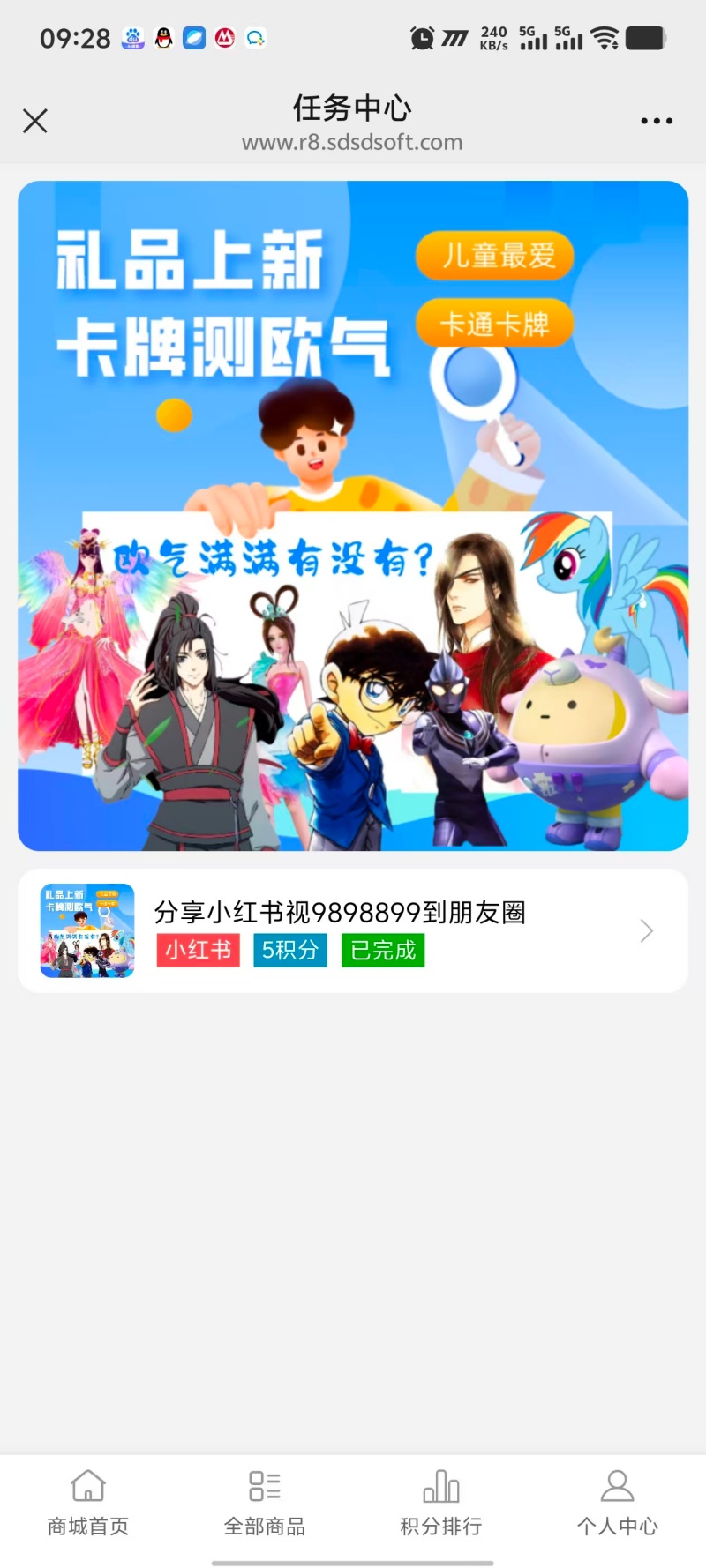Tap the 卡通卡牌 pill button on banner
This screenshot has height=1568, width=706.
(494, 323)
